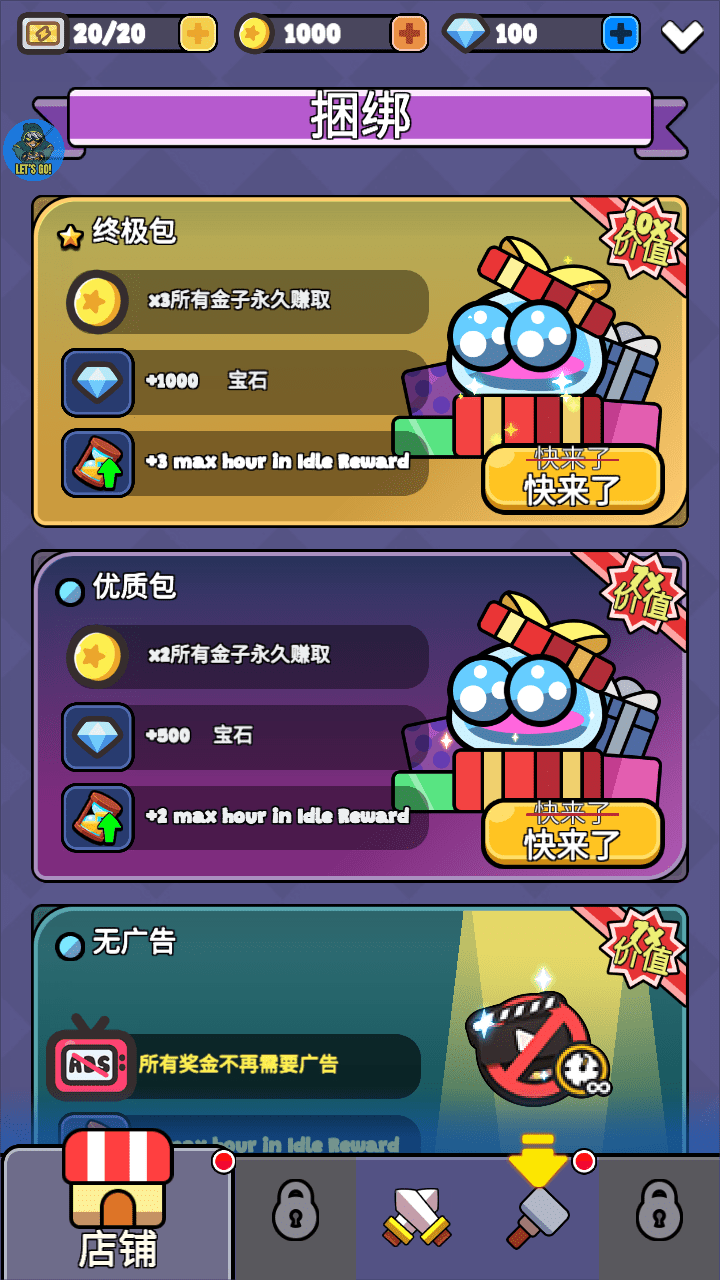Add more tickets with the yellow plus
The image size is (720, 1280).
coord(197,34)
